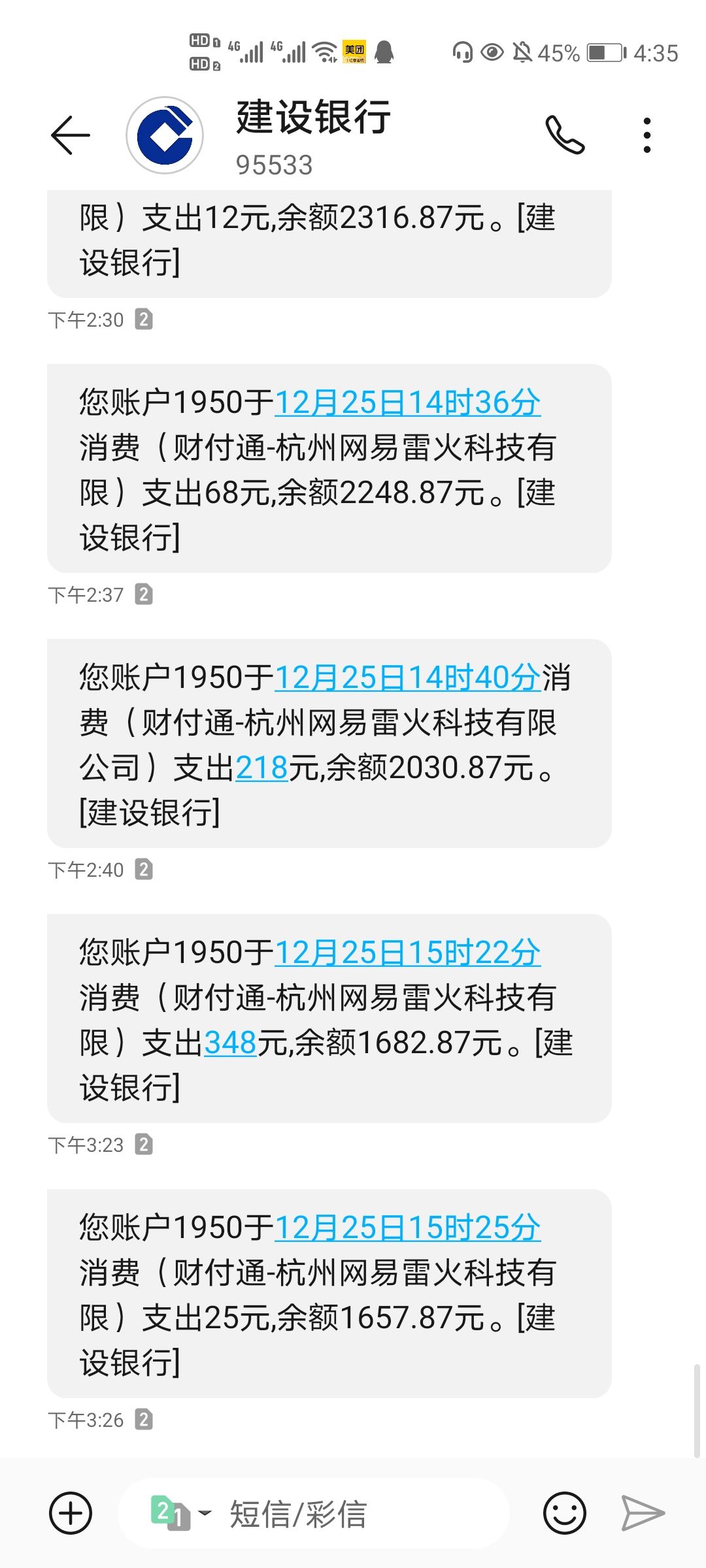The width and height of the screenshot is (706, 1568).
Task: Go back to the message list
Action: pyautogui.click(x=71, y=135)
